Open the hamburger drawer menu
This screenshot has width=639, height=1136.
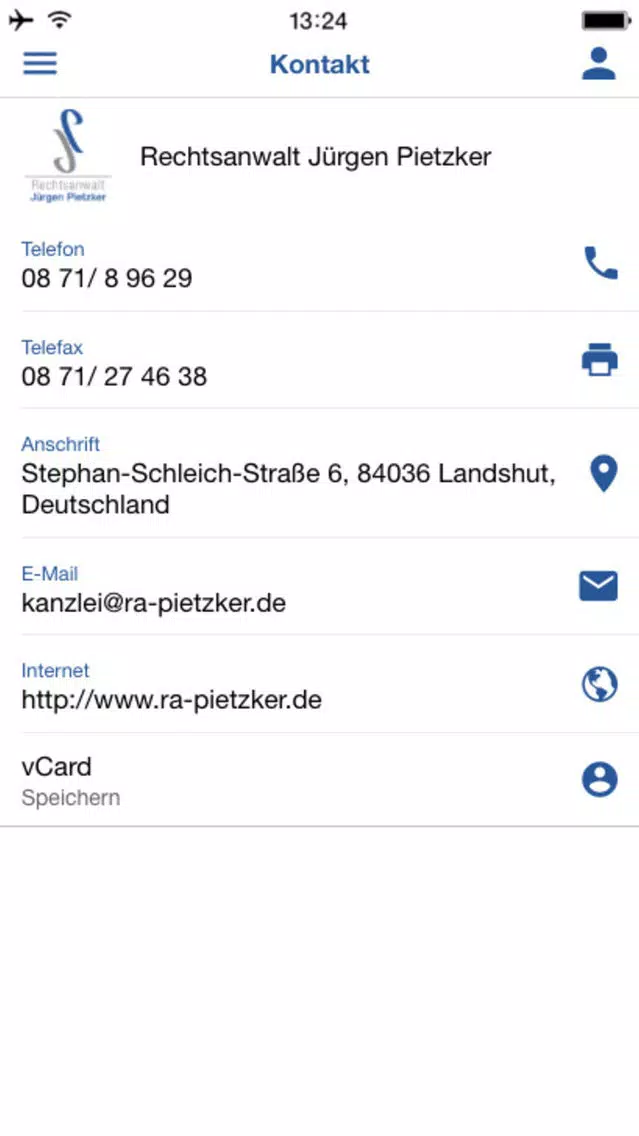pyautogui.click(x=40, y=64)
